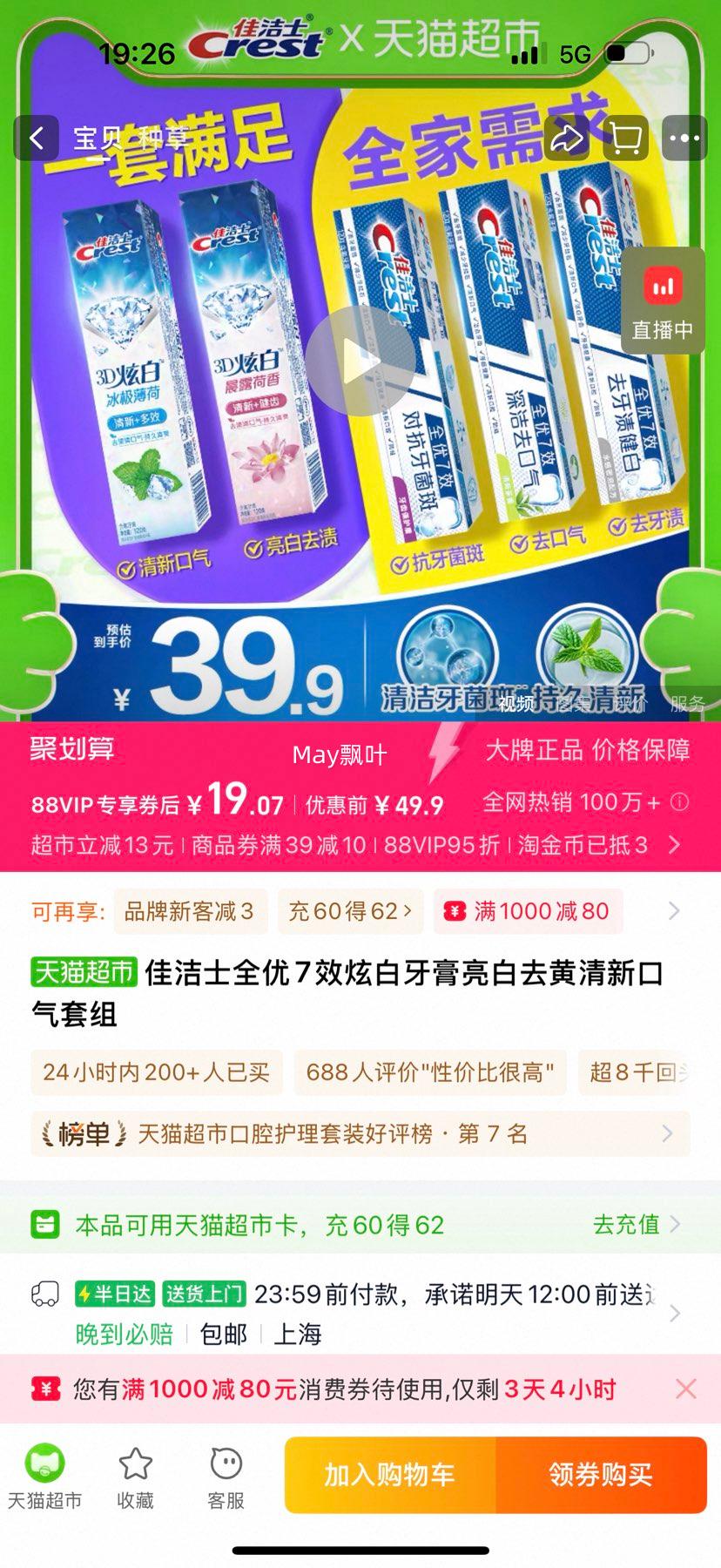The width and height of the screenshot is (721, 1568).
Task: Dismiss the 满1000减80元 coupon reminder
Action: pyautogui.click(x=685, y=1389)
